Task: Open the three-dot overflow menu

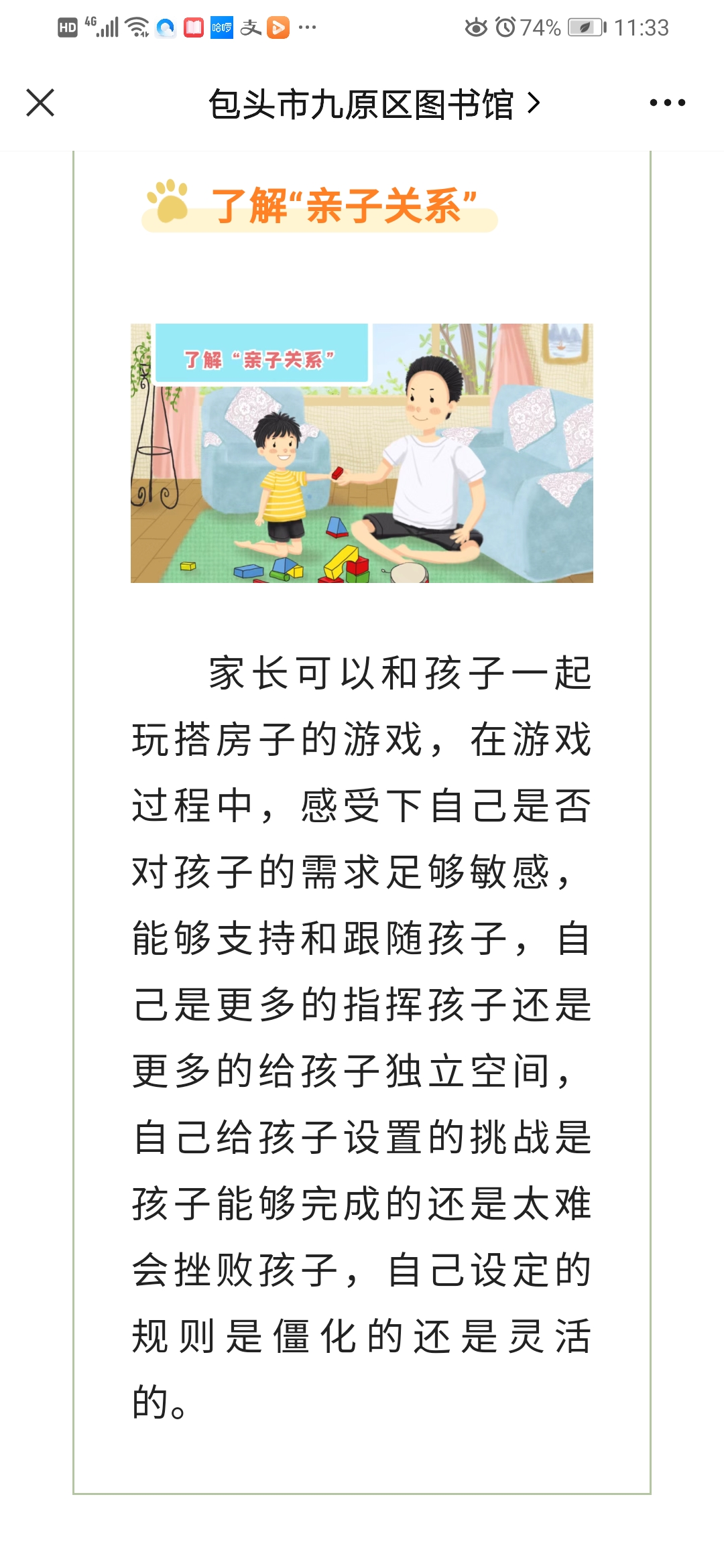Action: (667, 103)
